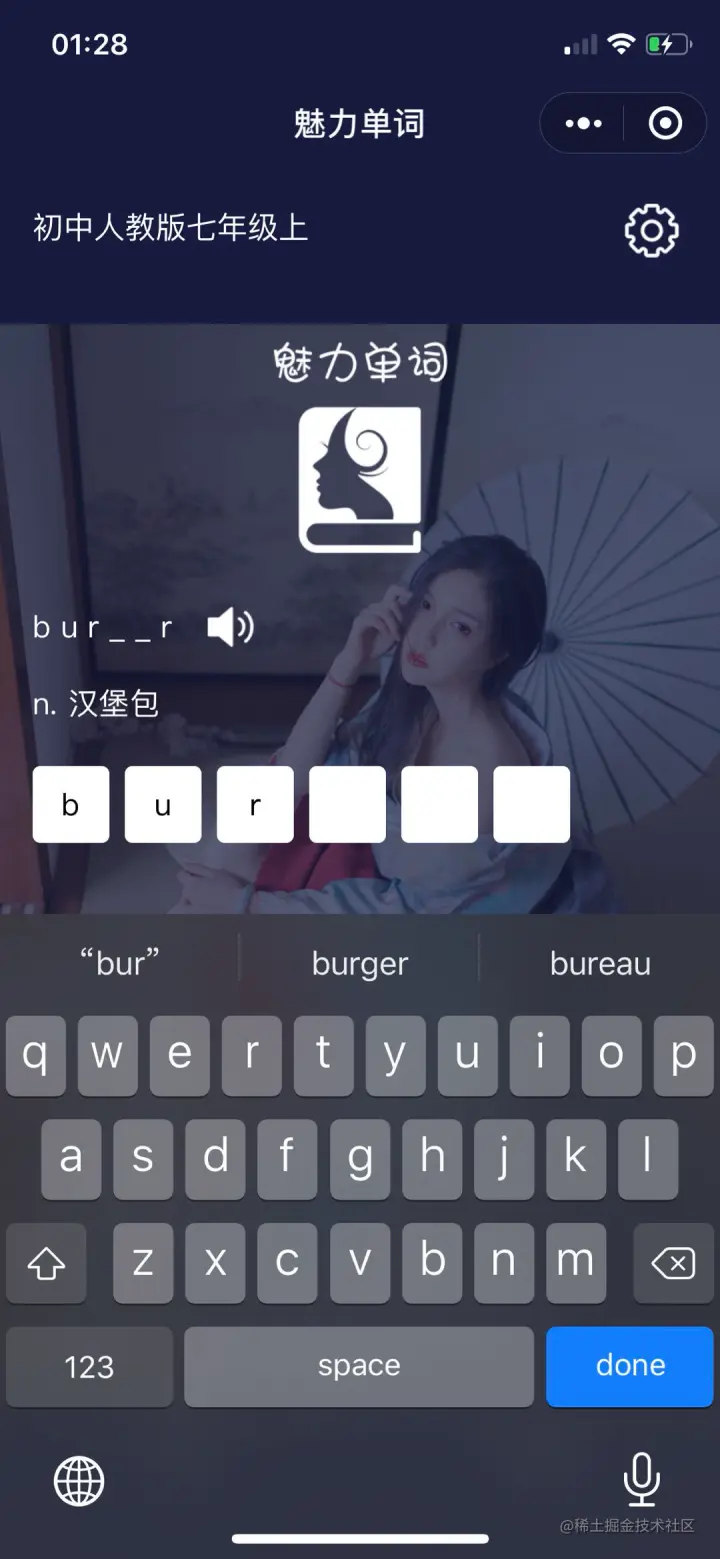Delete a character with the backspace key
This screenshot has width=720, height=1559.
click(x=673, y=1263)
